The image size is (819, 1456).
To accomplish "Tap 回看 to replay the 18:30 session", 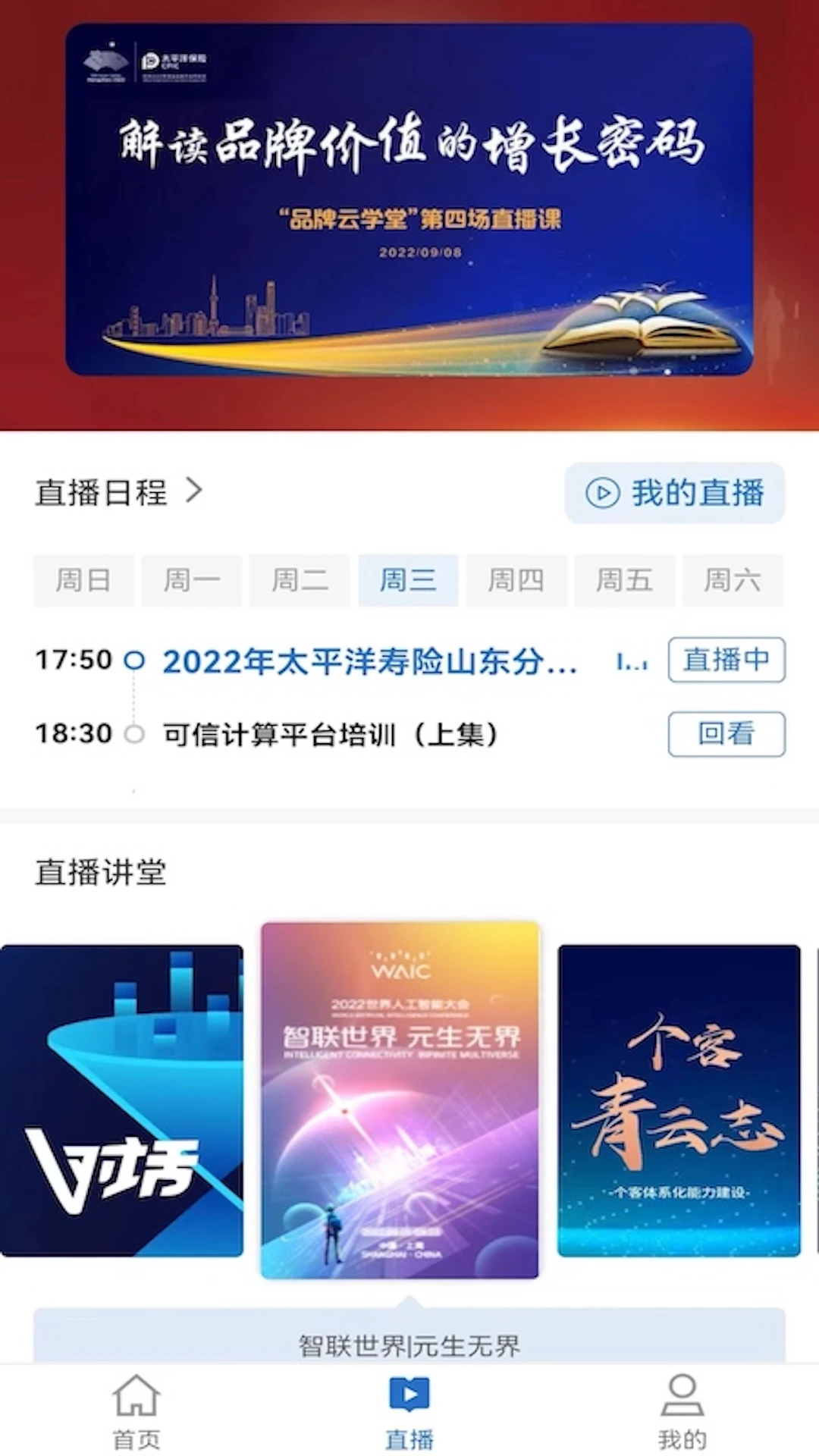I will (726, 734).
